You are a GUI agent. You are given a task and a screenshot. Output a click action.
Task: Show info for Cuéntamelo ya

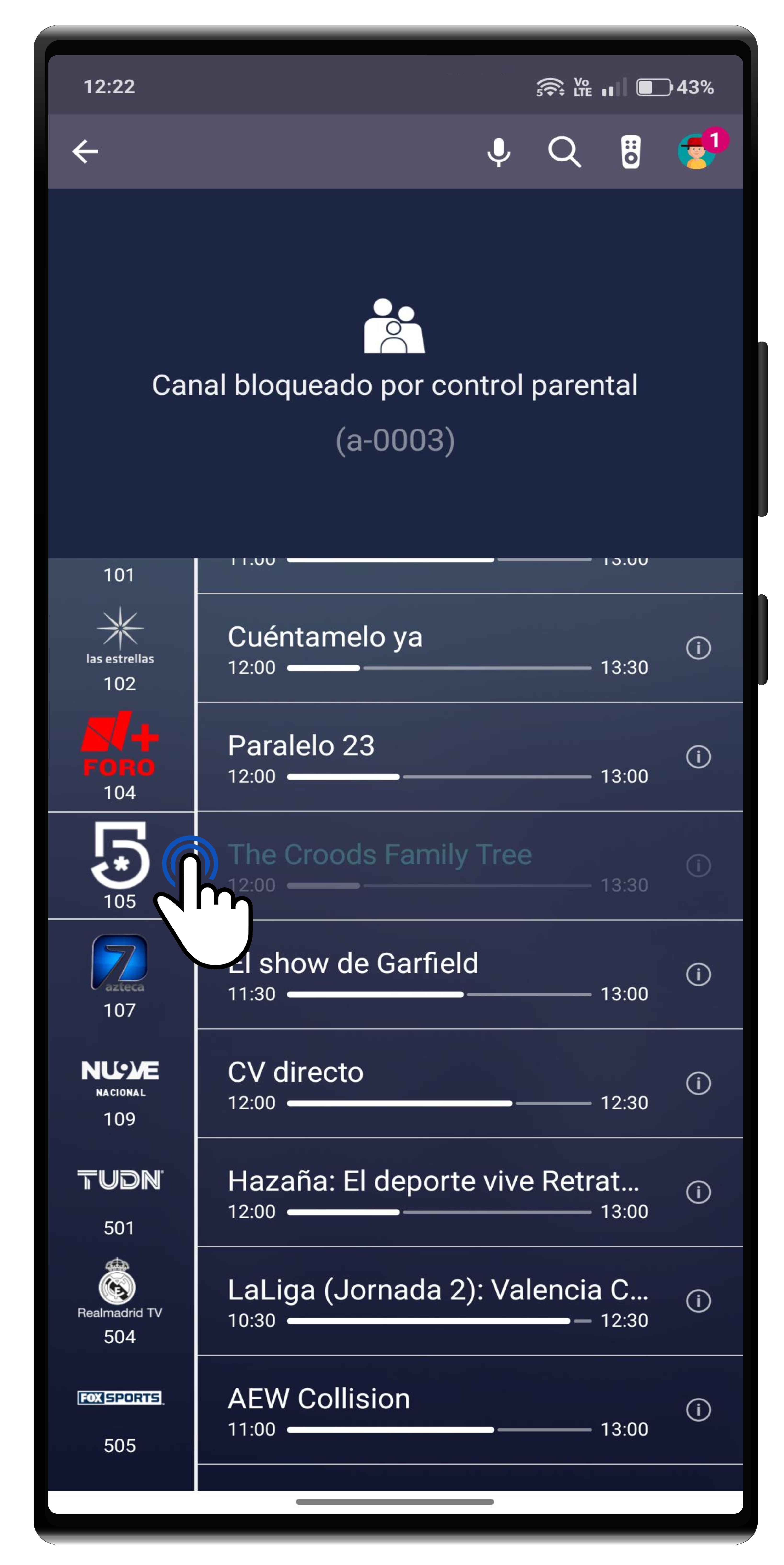point(698,648)
